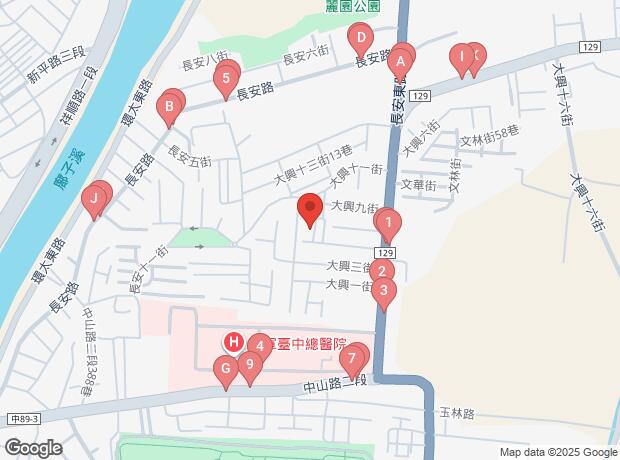Tap marker number 3 near 大興一街
The height and width of the screenshot is (460, 620).
click(382, 291)
